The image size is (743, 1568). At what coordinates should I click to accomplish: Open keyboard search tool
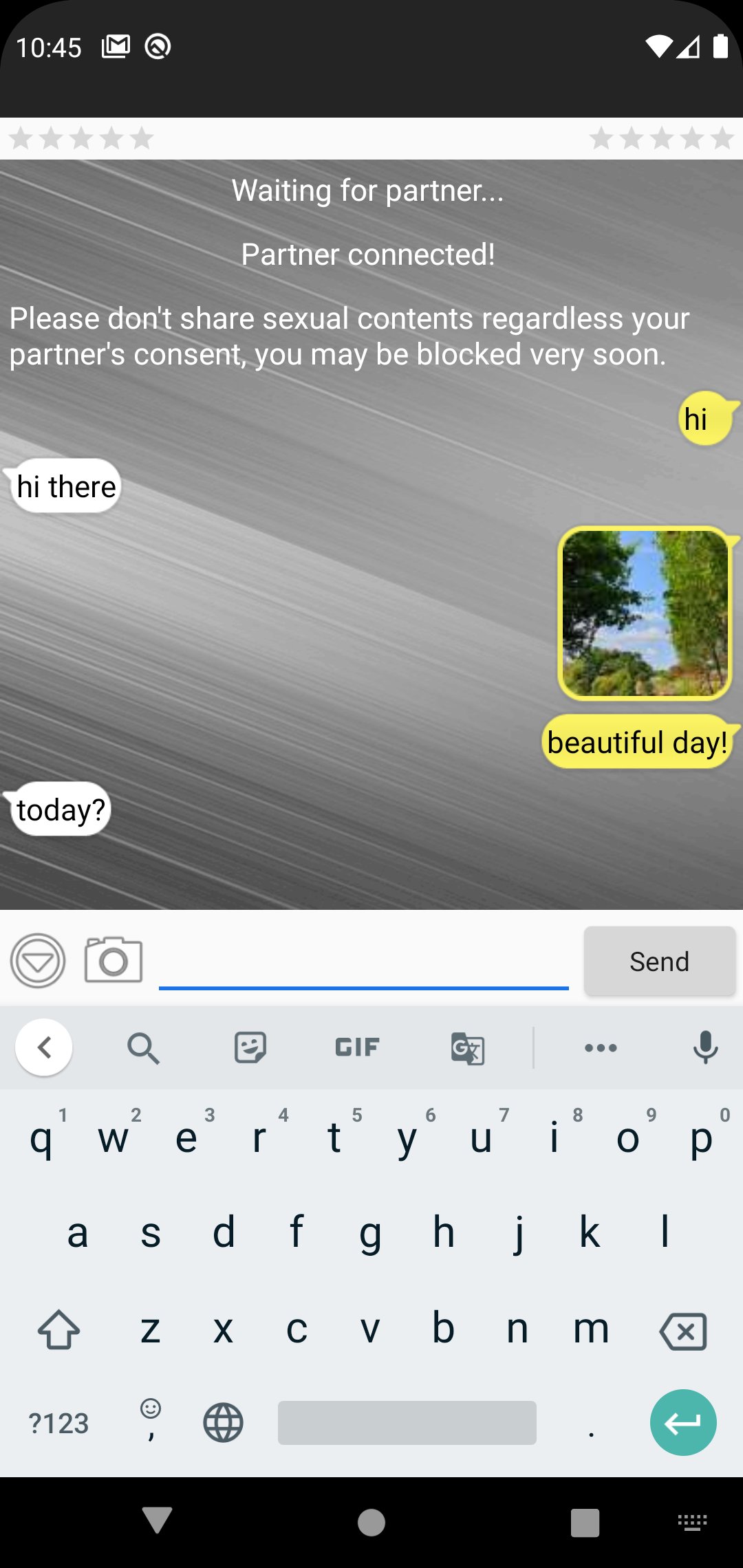[143, 1047]
